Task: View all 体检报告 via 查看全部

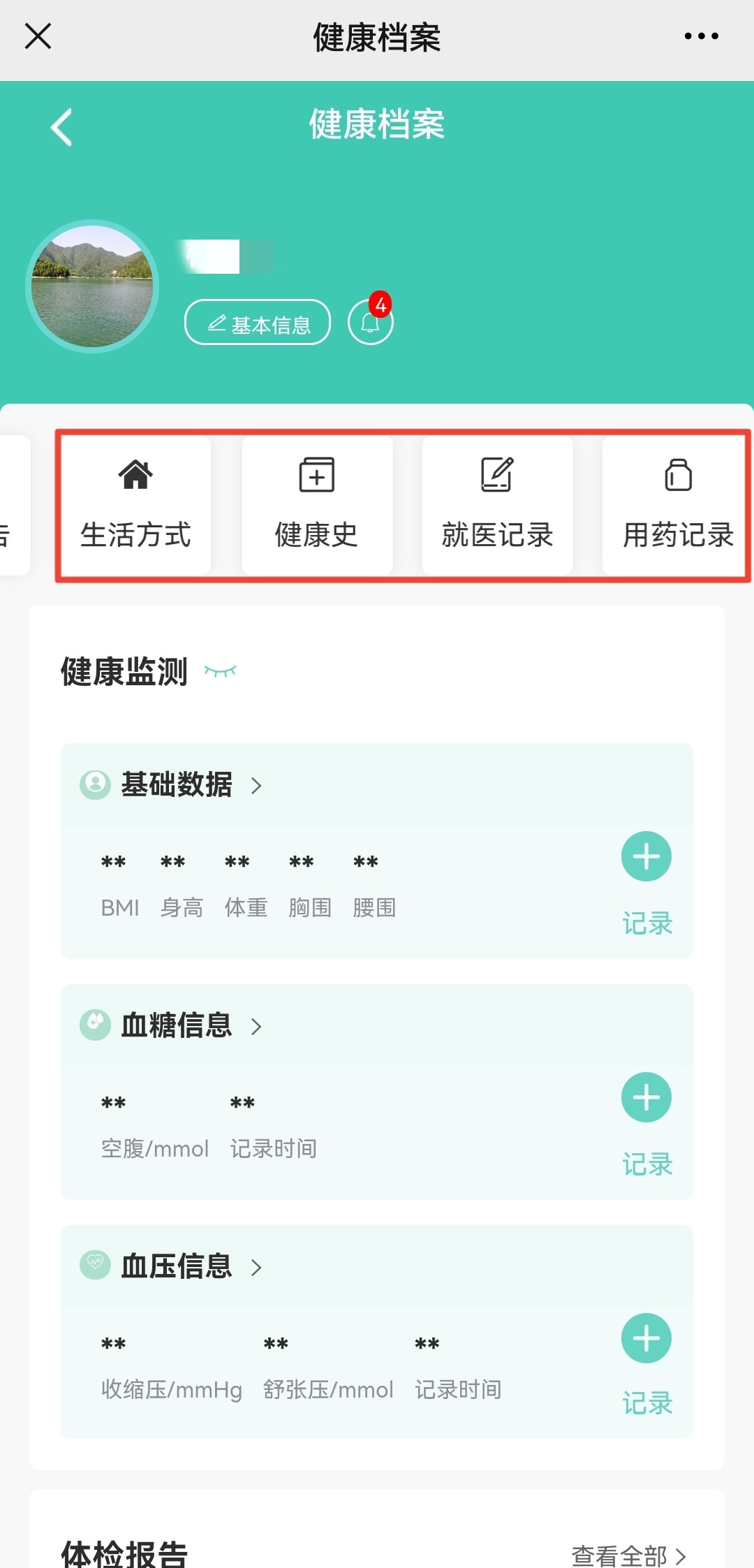Action: coord(628,1555)
